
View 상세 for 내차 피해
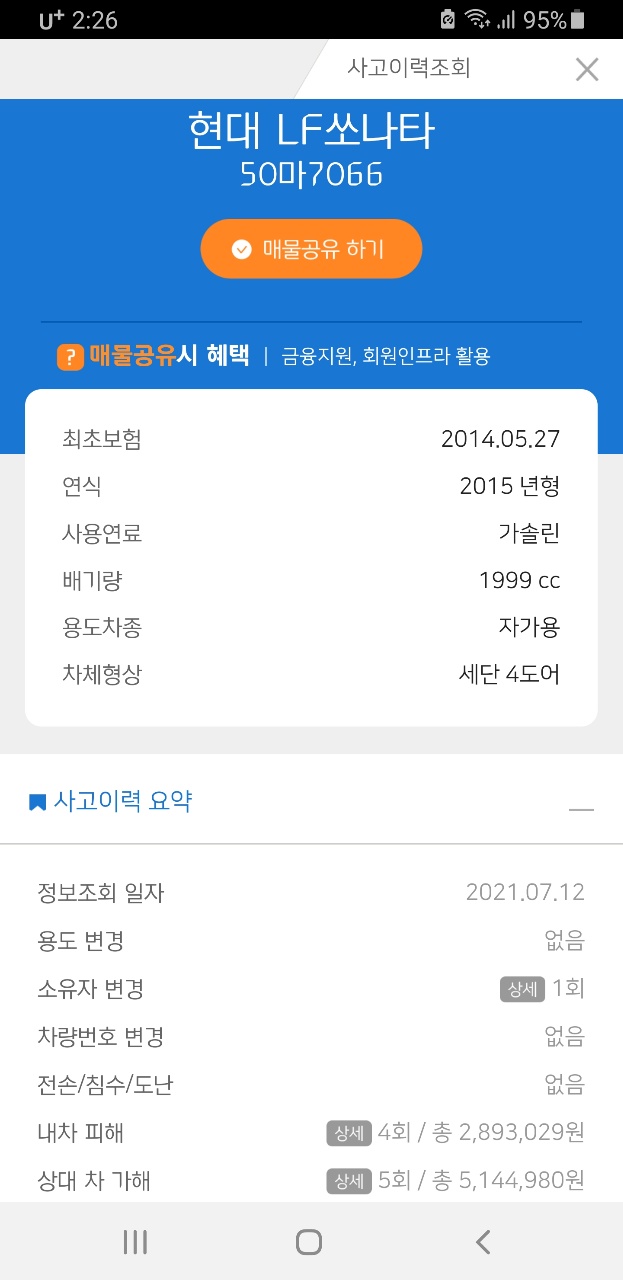pyautogui.click(x=348, y=1134)
